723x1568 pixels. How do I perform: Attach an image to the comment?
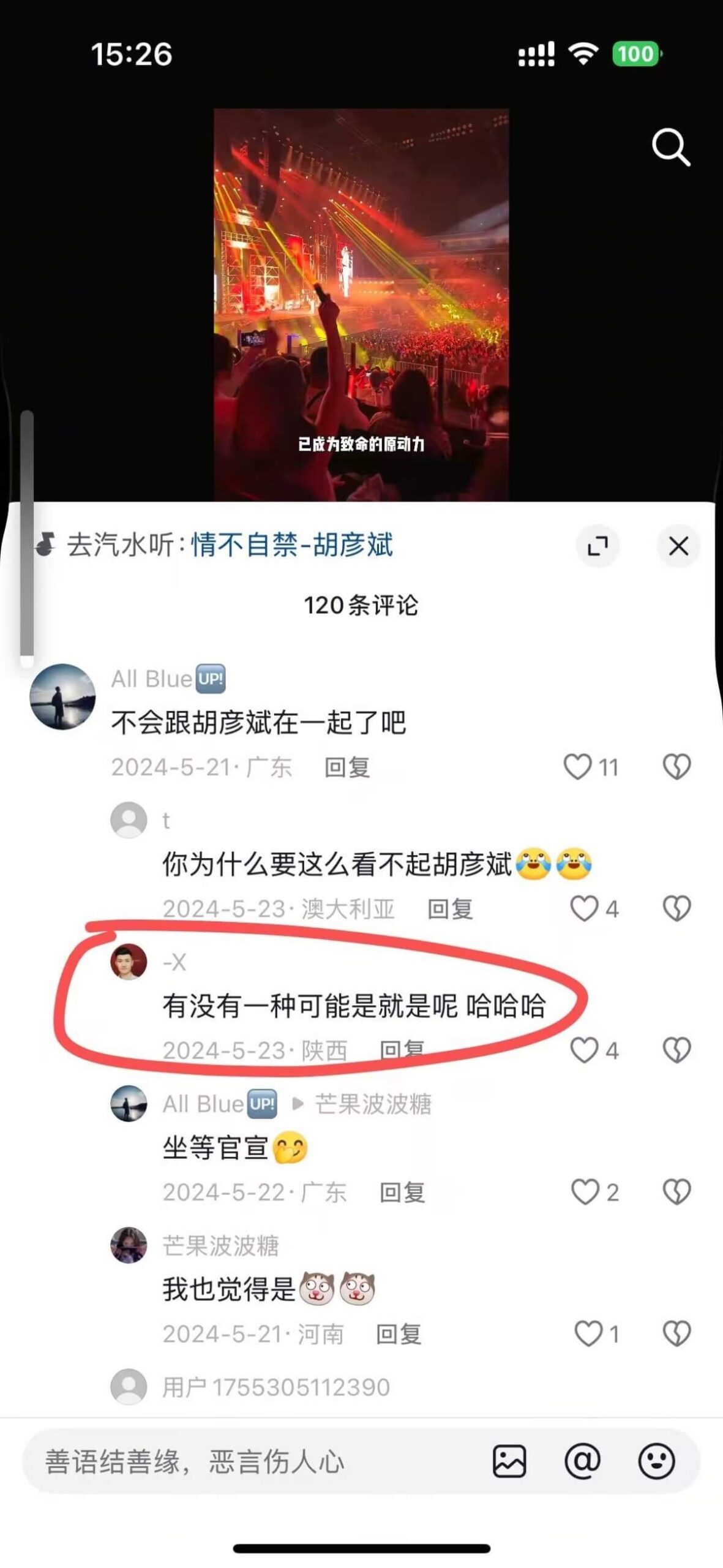509,1462
